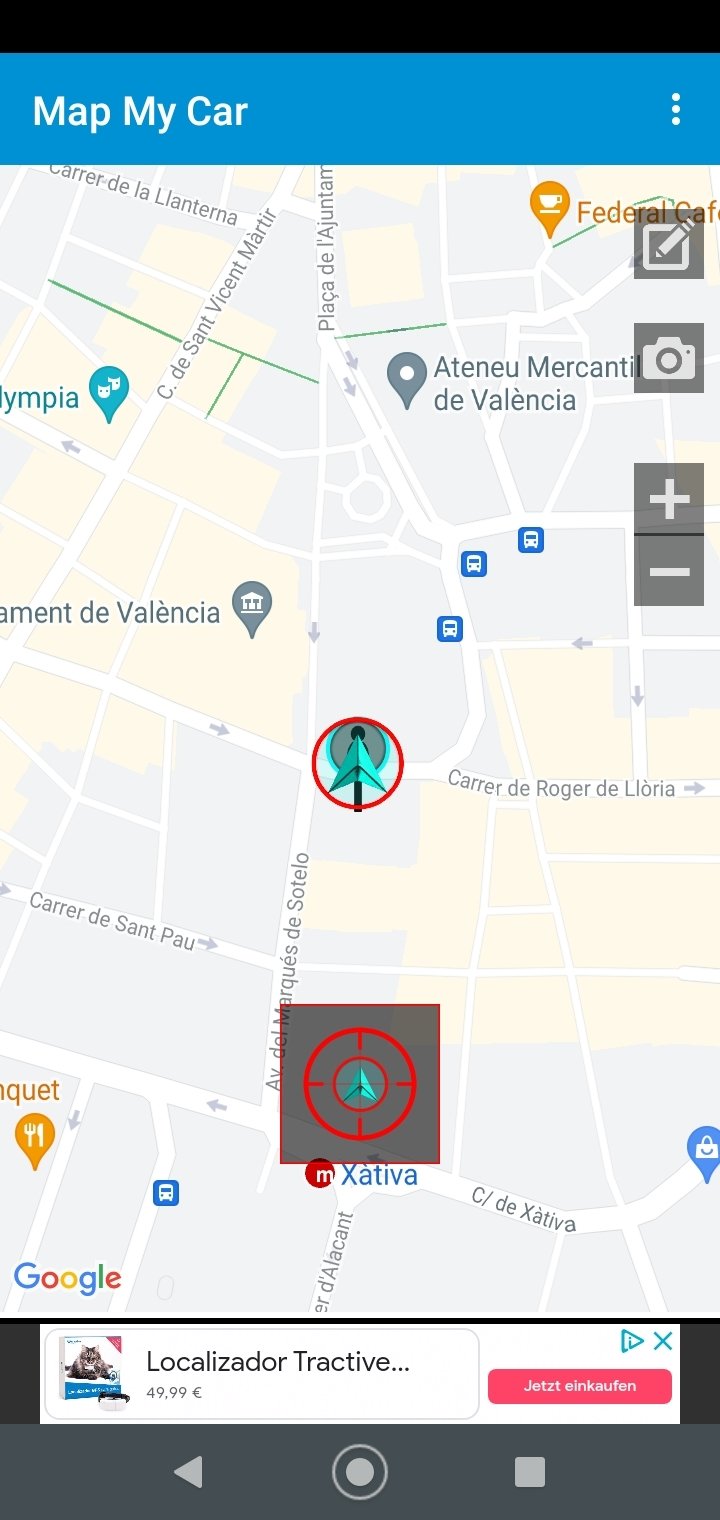Open the camera to take a photo
Viewport: 720px width, 1520px height.
(x=669, y=358)
